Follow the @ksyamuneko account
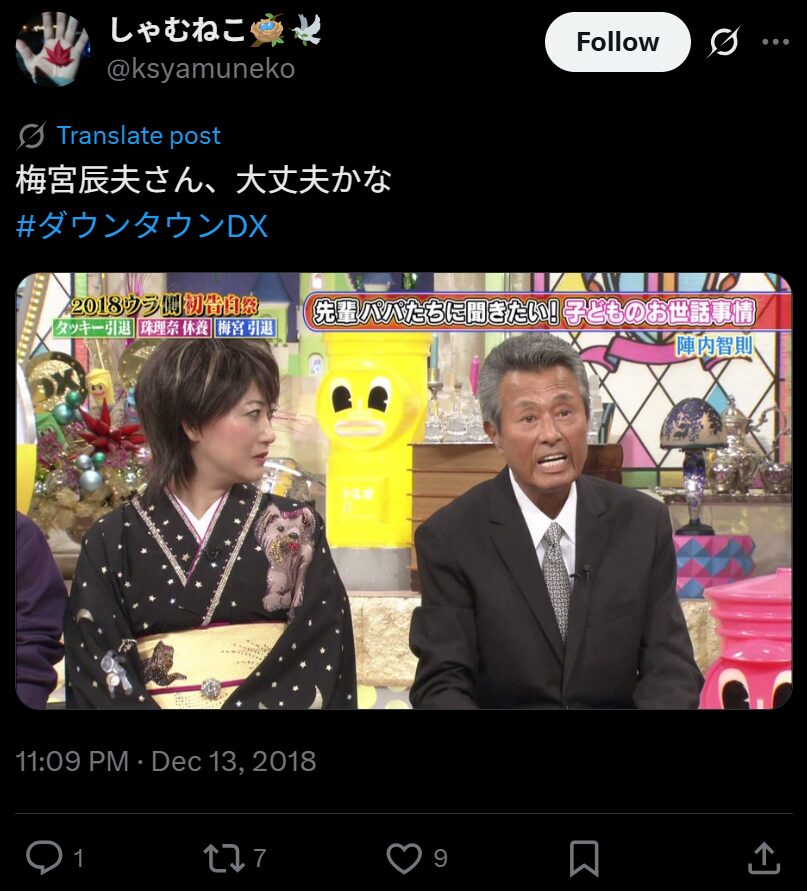 (x=617, y=42)
